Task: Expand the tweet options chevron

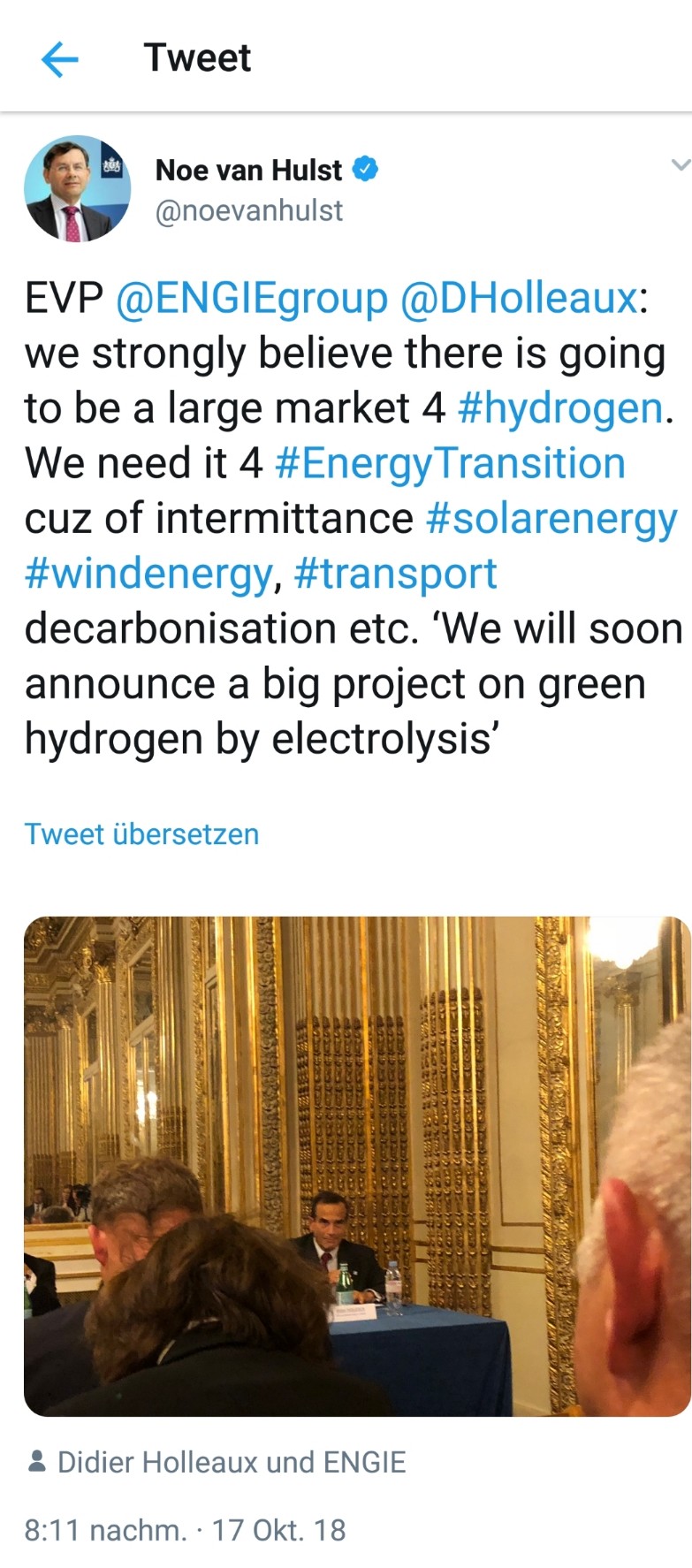Action: (679, 164)
